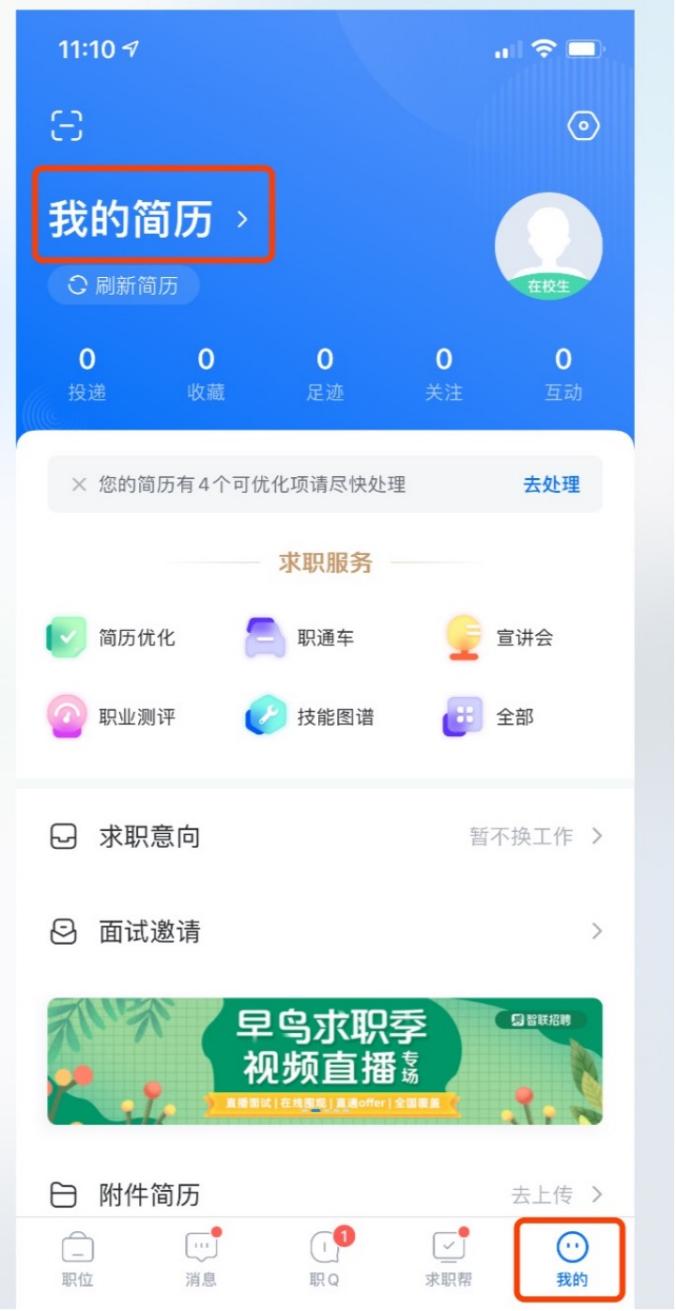Open 我的简历

click(x=151, y=217)
